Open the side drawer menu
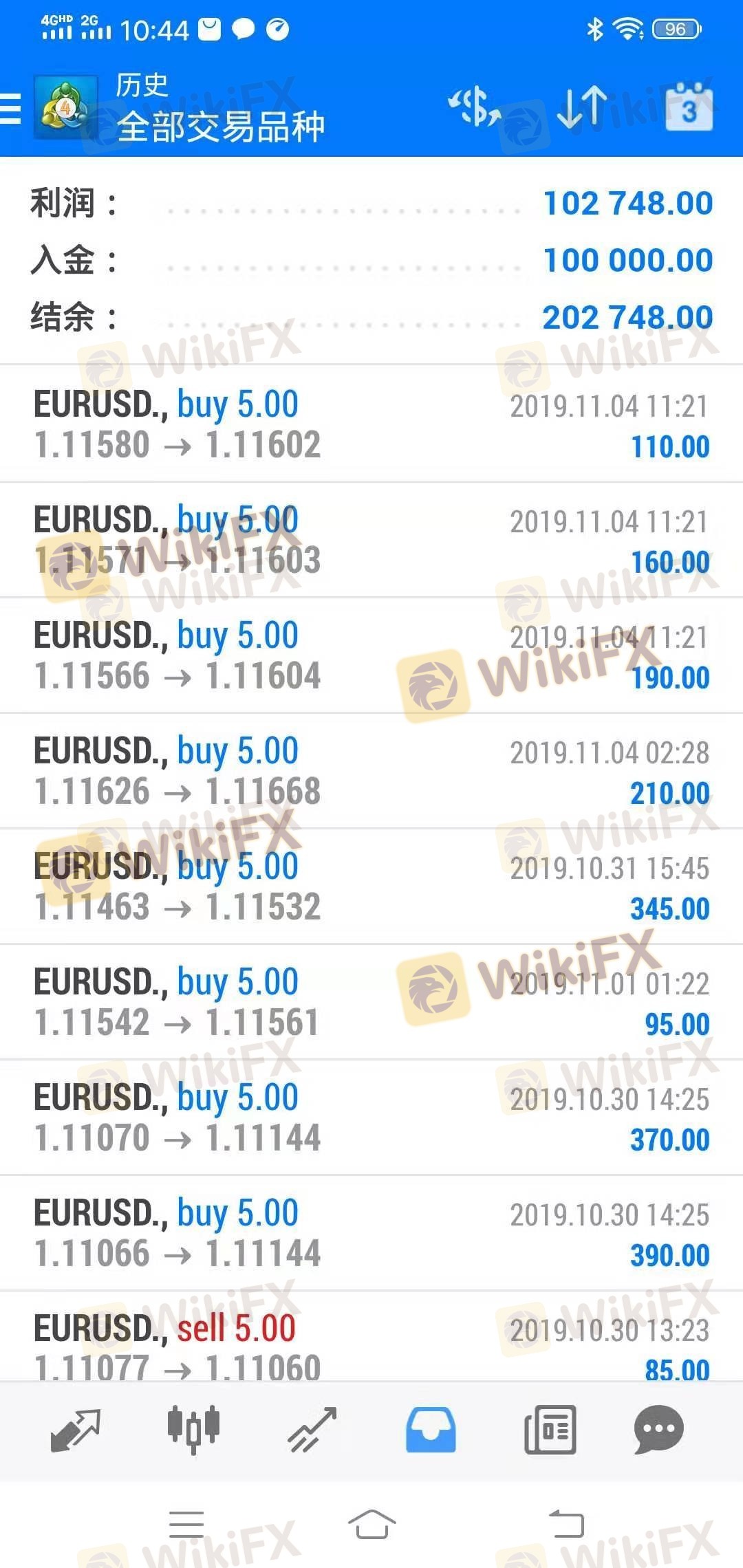This screenshot has width=743, height=1568. [x=11, y=109]
